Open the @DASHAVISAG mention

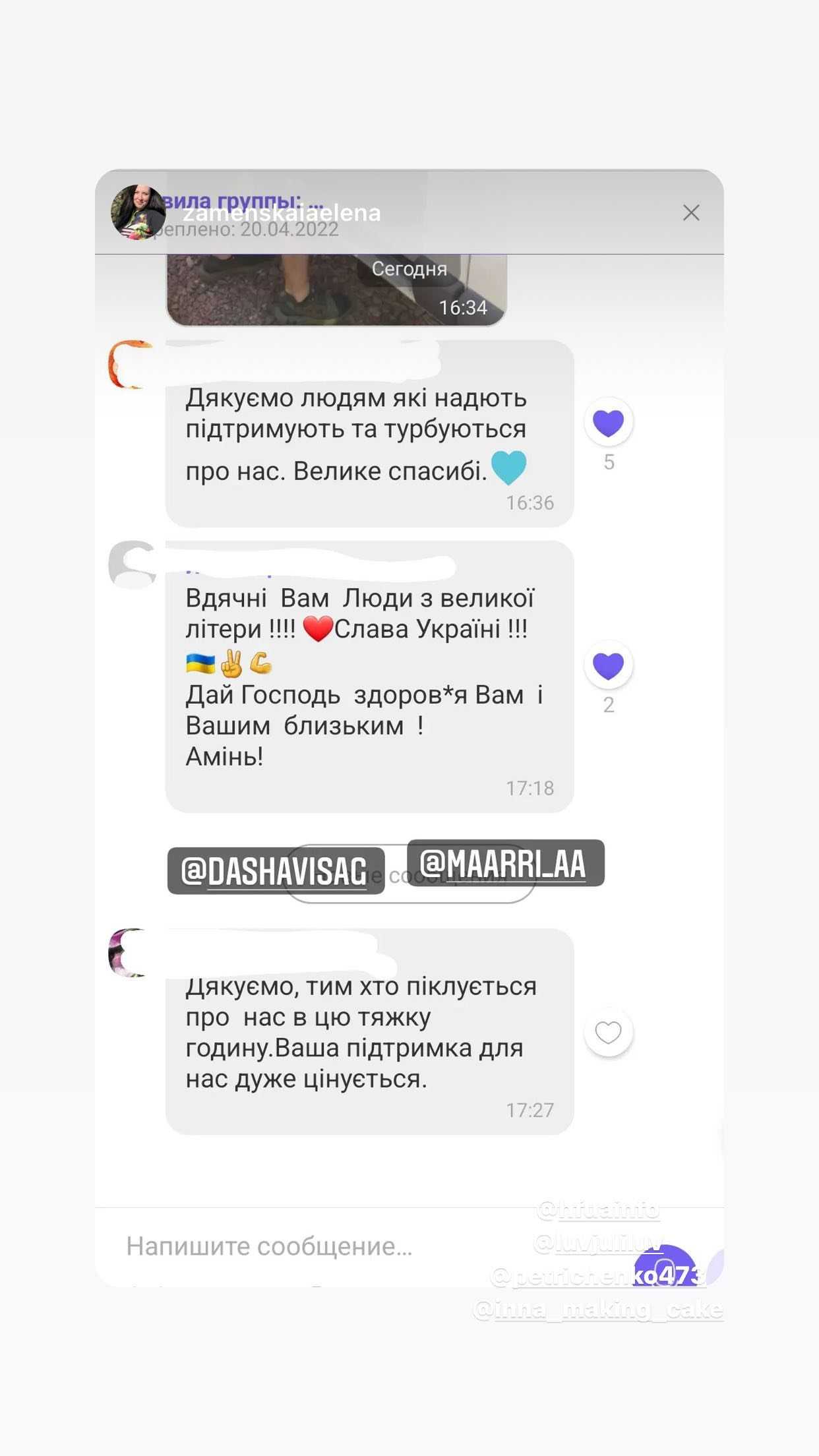coord(276,871)
